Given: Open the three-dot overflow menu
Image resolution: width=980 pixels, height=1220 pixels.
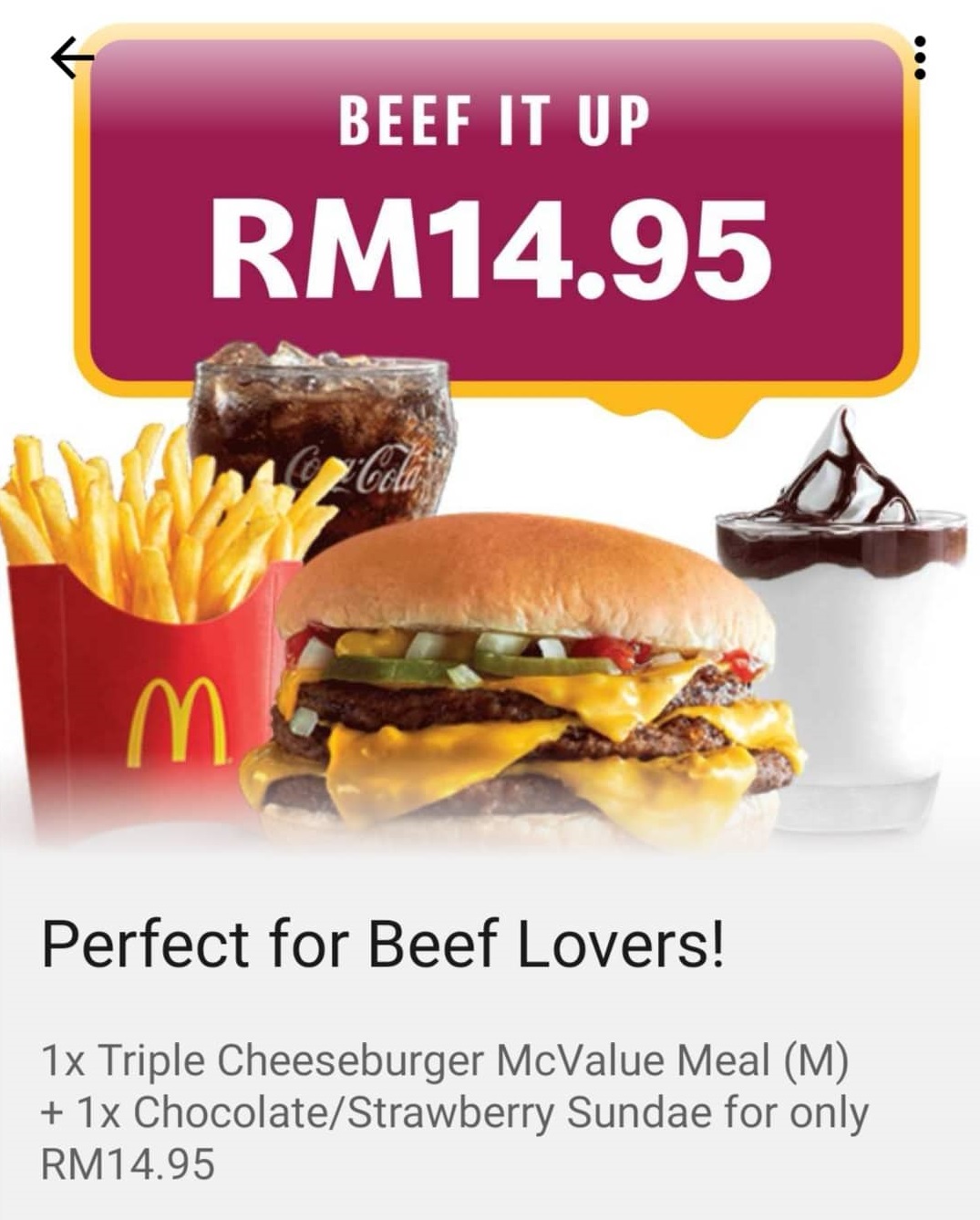Looking at the screenshot, I should [920, 57].
